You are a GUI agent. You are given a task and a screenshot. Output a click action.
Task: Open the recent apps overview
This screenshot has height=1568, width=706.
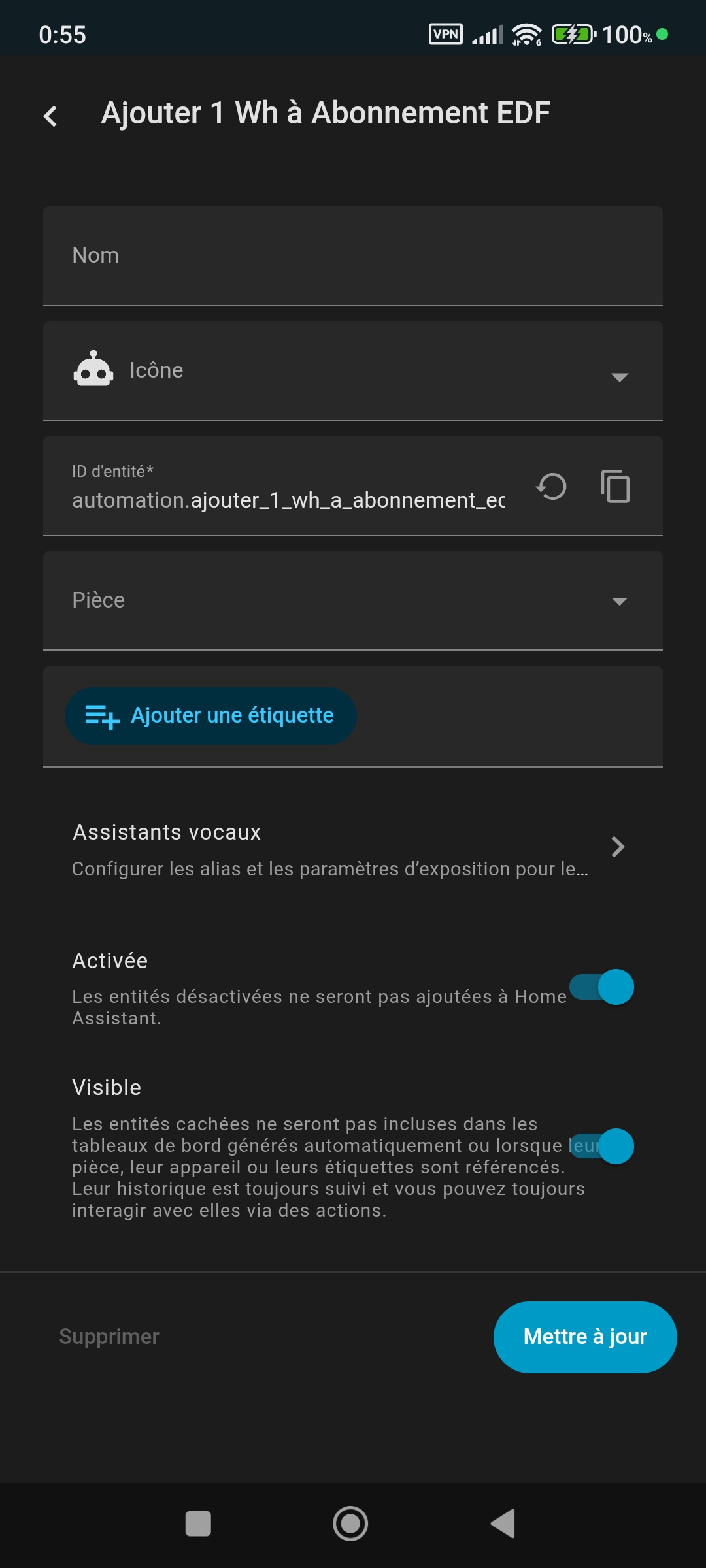(198, 1524)
